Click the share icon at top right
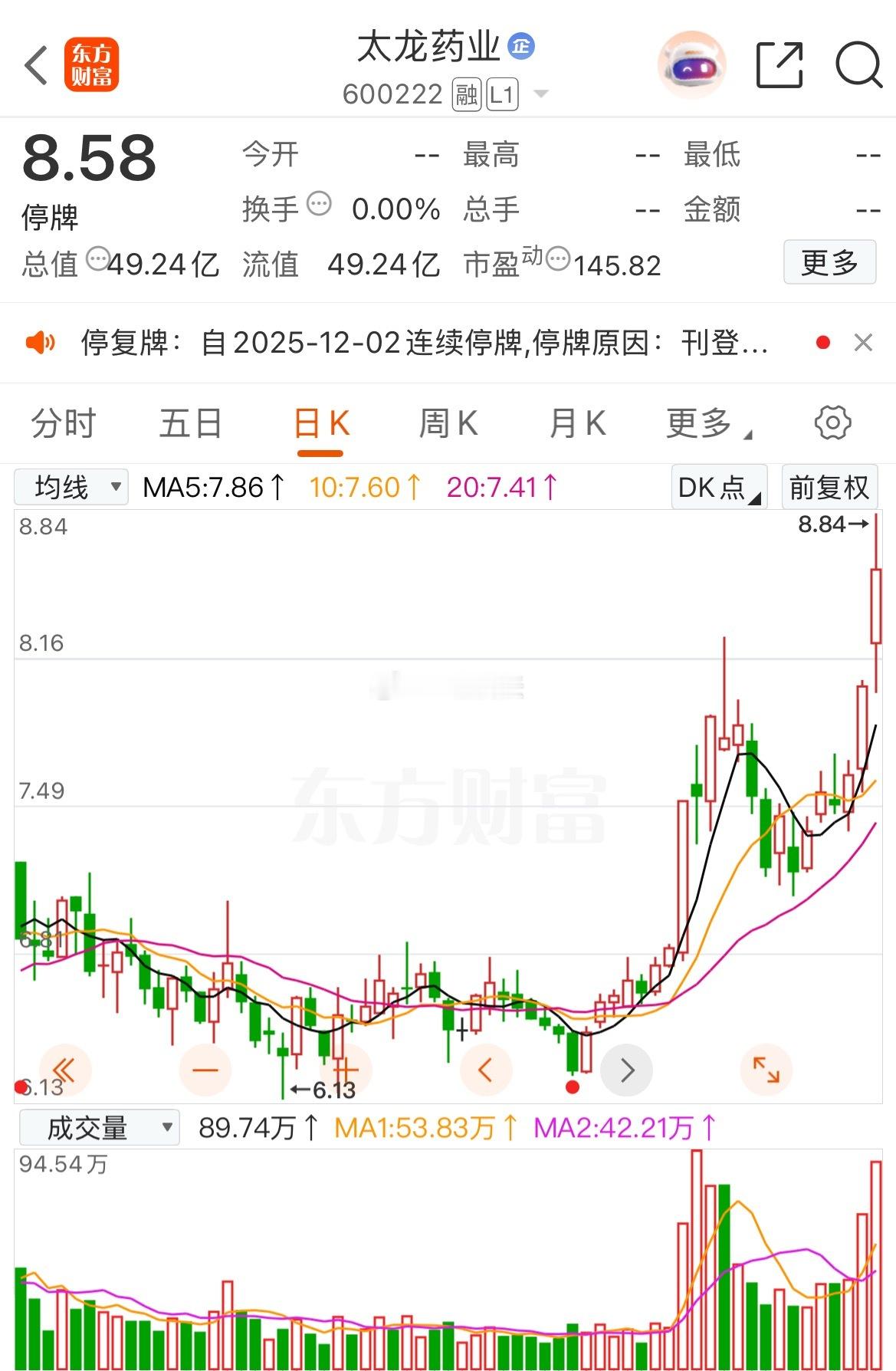896x1371 pixels. (x=779, y=65)
